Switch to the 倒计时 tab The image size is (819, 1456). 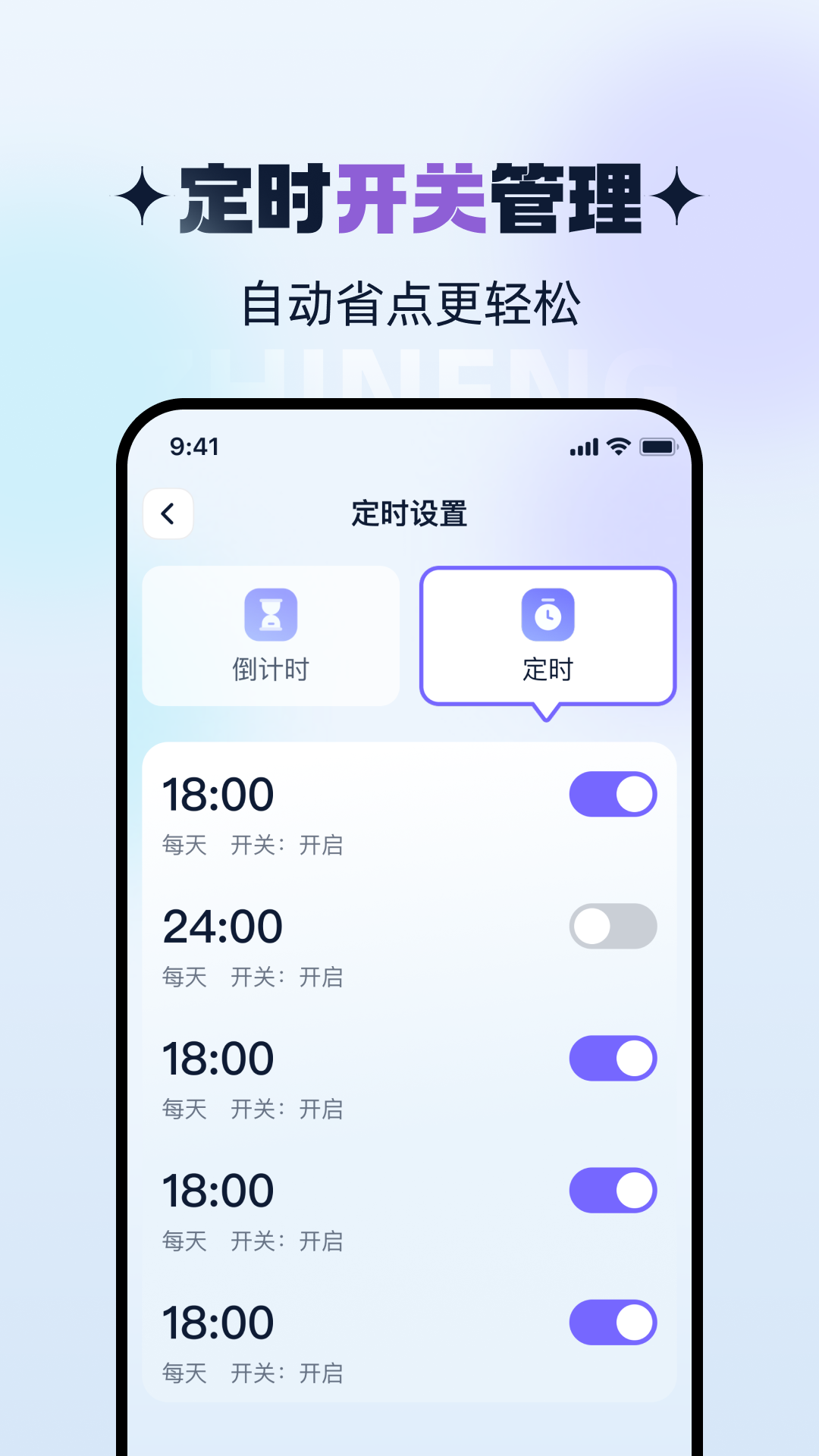270,635
